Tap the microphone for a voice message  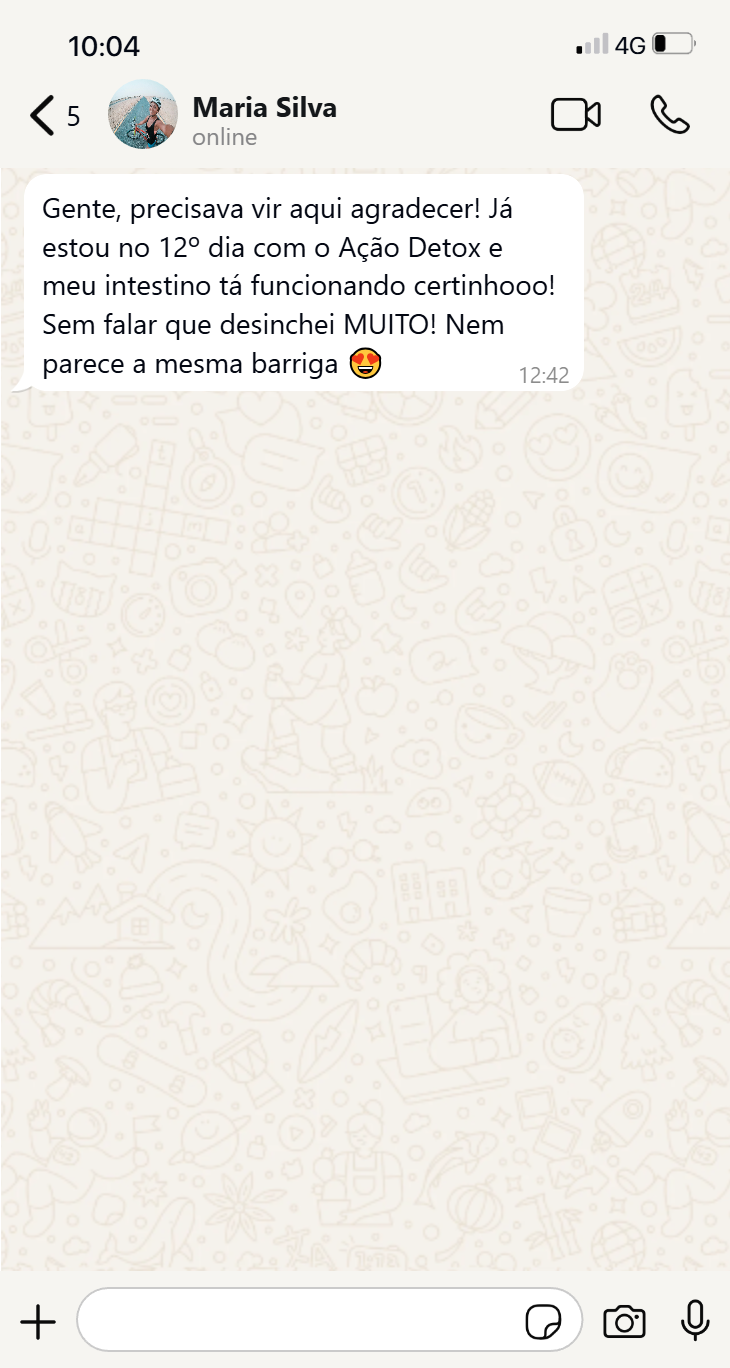(694, 1321)
